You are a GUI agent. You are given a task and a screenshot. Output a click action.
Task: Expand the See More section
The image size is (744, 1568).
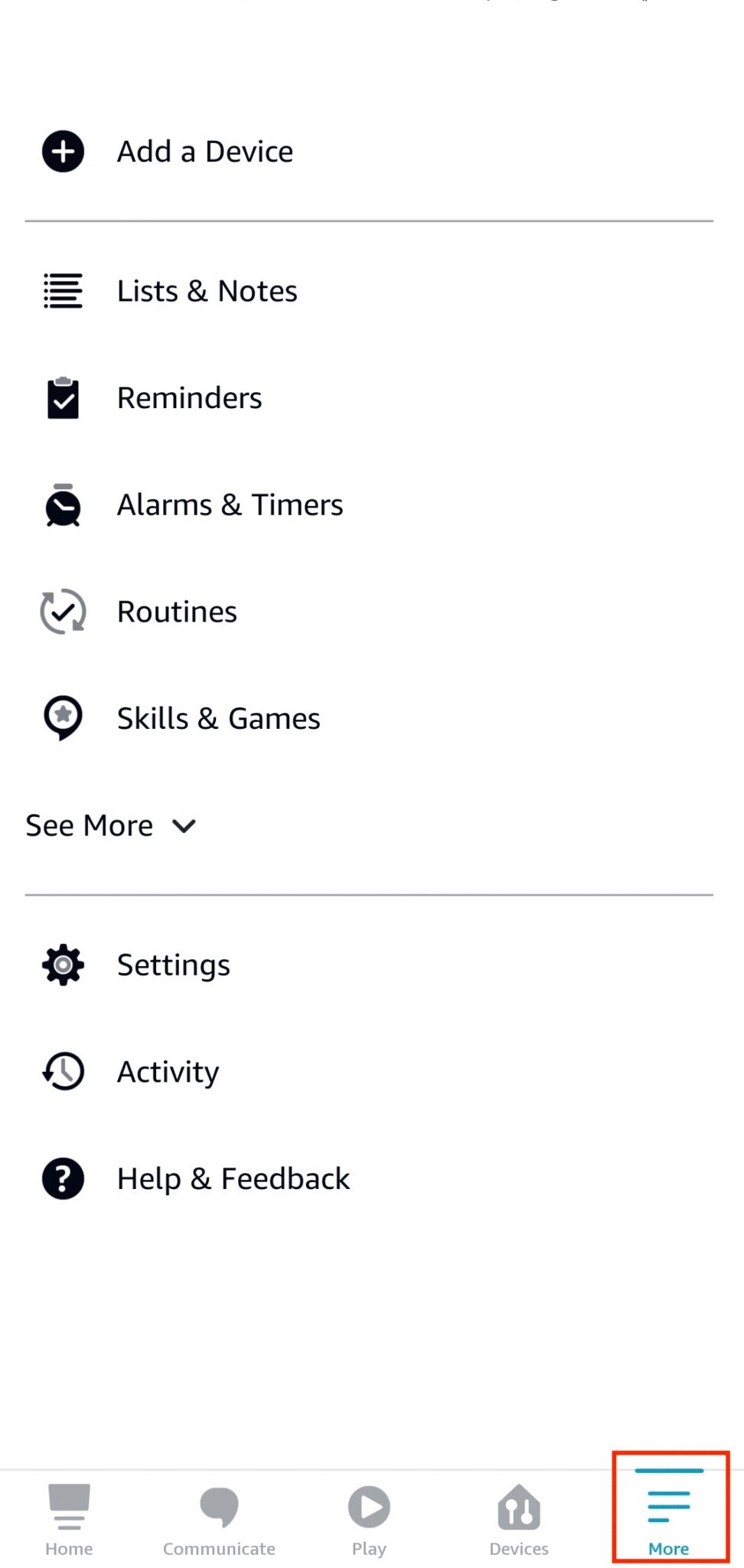110,825
